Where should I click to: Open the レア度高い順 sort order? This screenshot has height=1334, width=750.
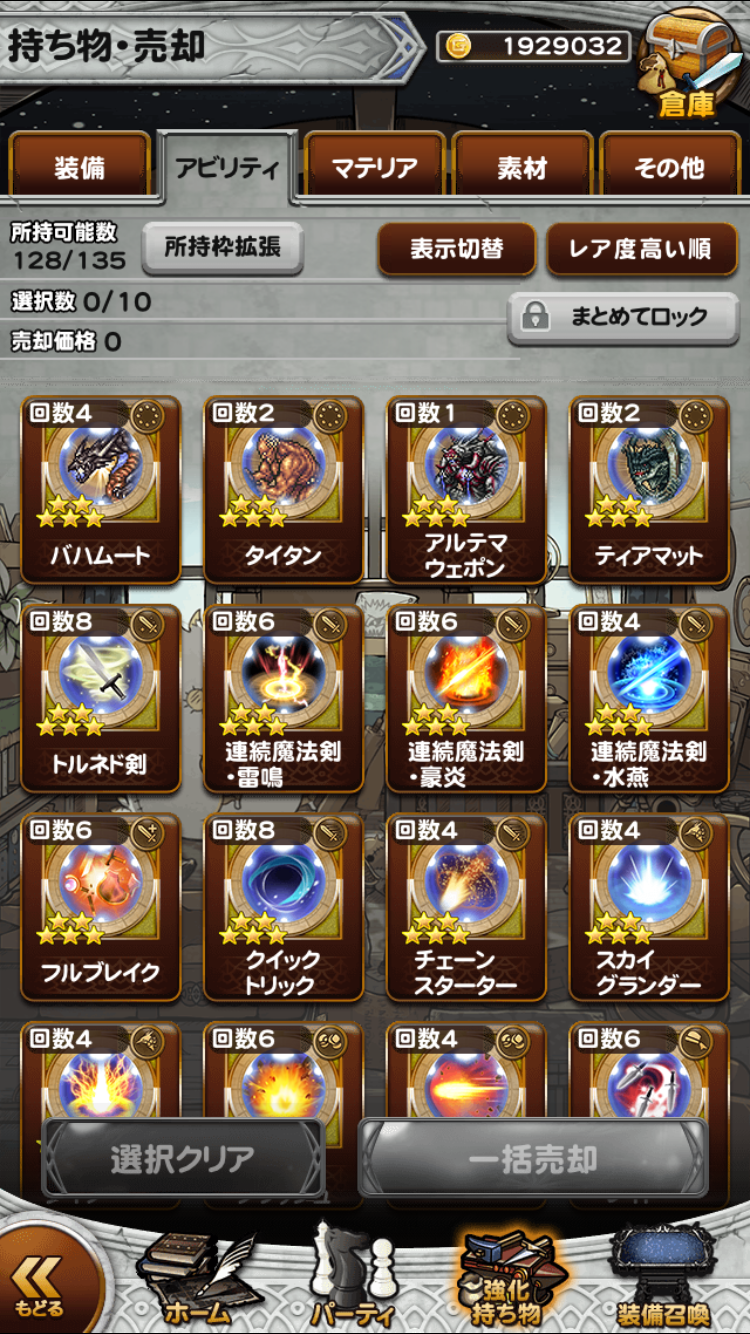click(640, 248)
